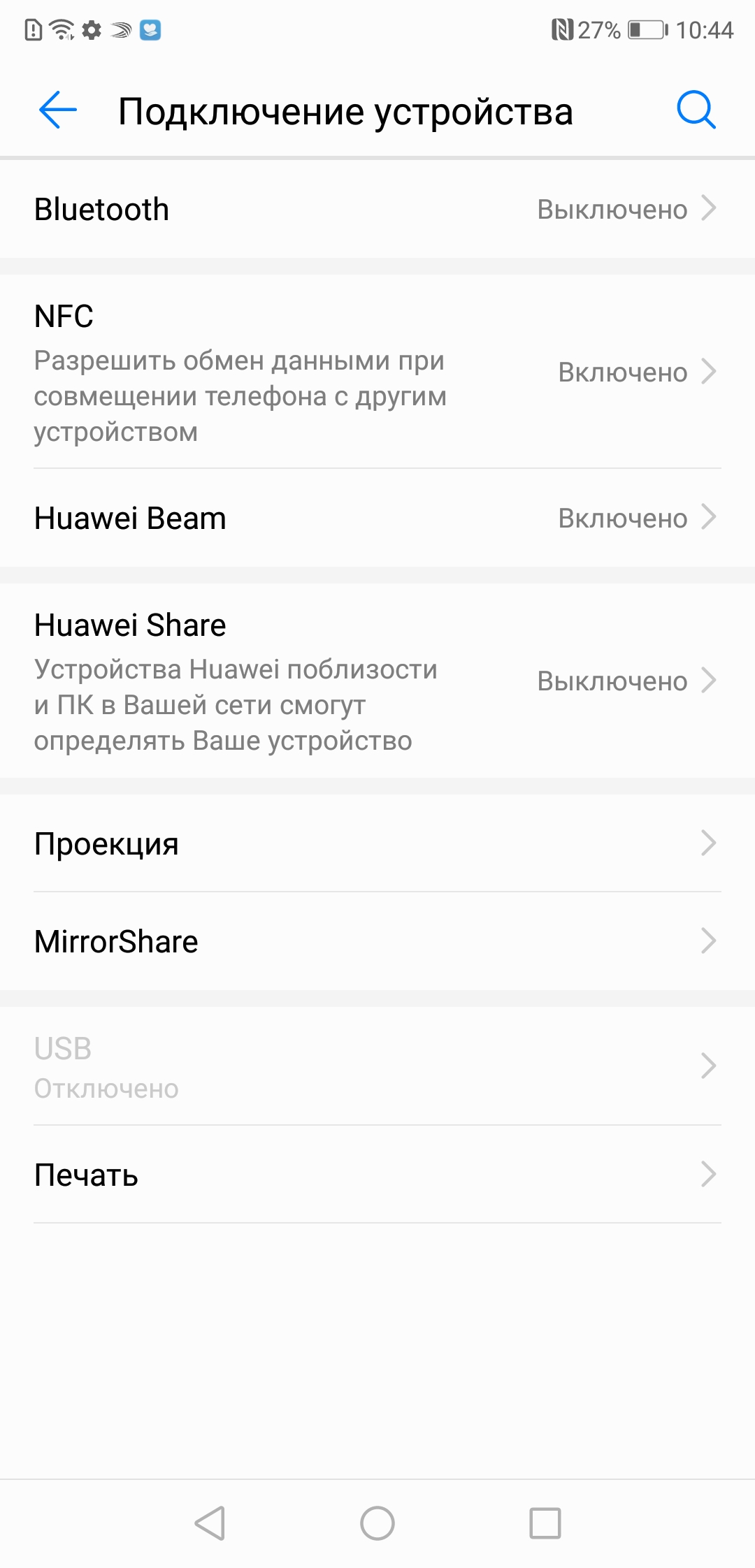Open the Проекция option

377,843
